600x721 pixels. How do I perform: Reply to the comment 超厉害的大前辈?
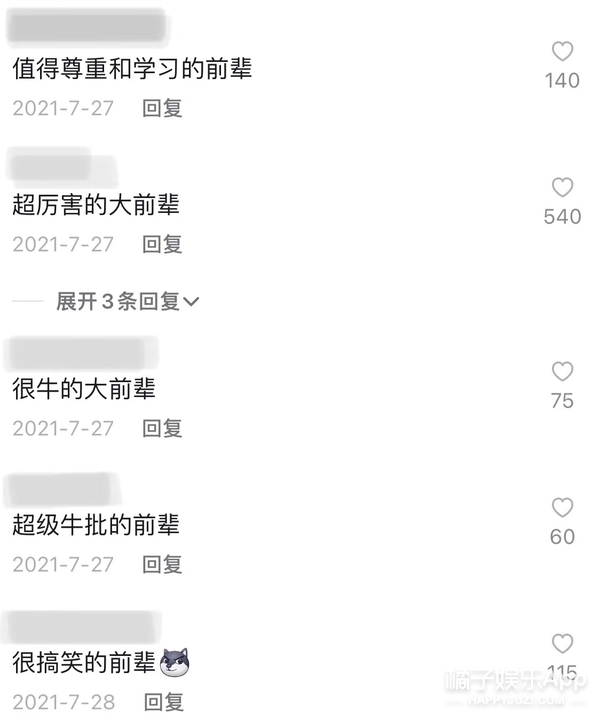(162, 244)
